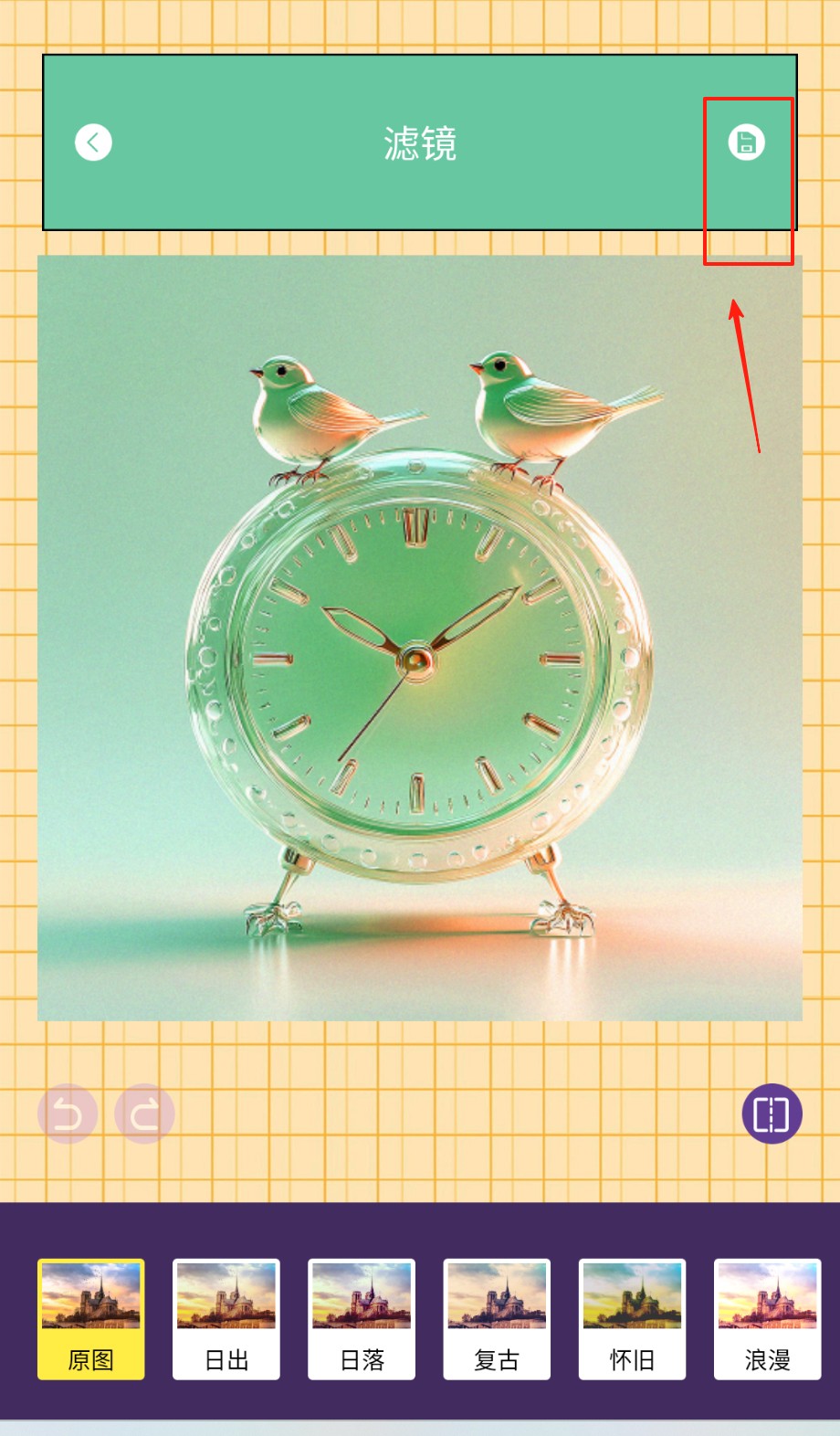Save the edited image

tap(746, 143)
